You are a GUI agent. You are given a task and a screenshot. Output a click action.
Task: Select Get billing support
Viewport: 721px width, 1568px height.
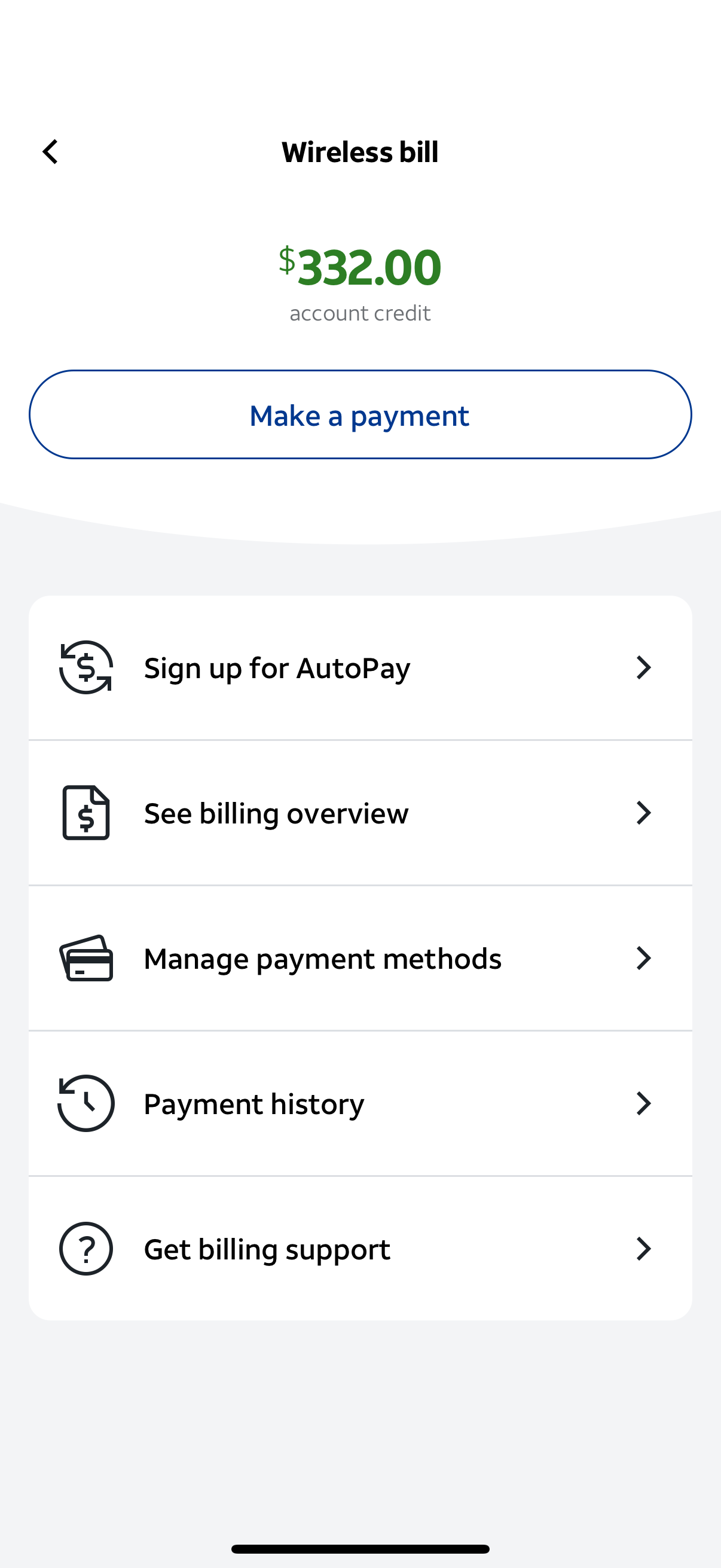click(x=360, y=1249)
